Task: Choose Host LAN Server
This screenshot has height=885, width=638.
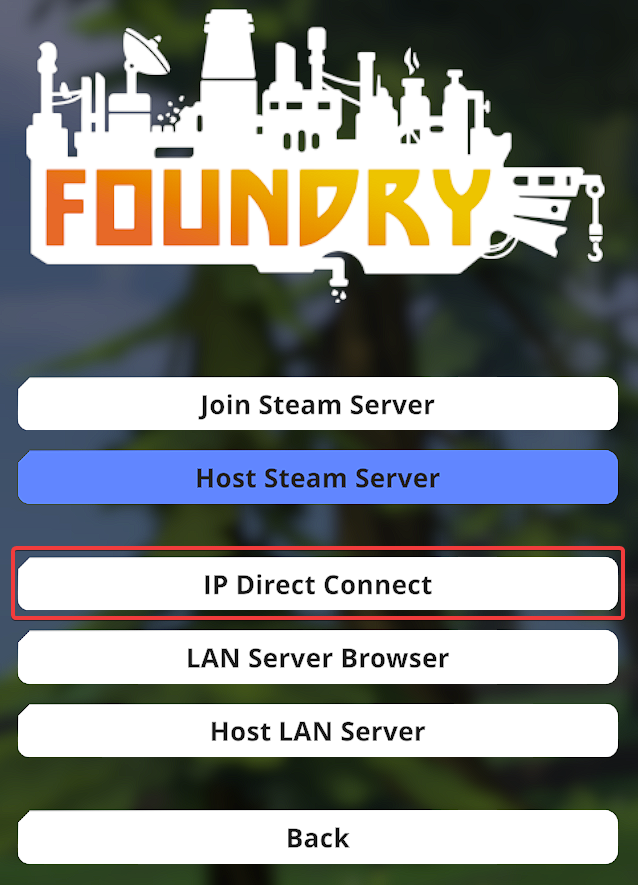Action: tap(318, 731)
